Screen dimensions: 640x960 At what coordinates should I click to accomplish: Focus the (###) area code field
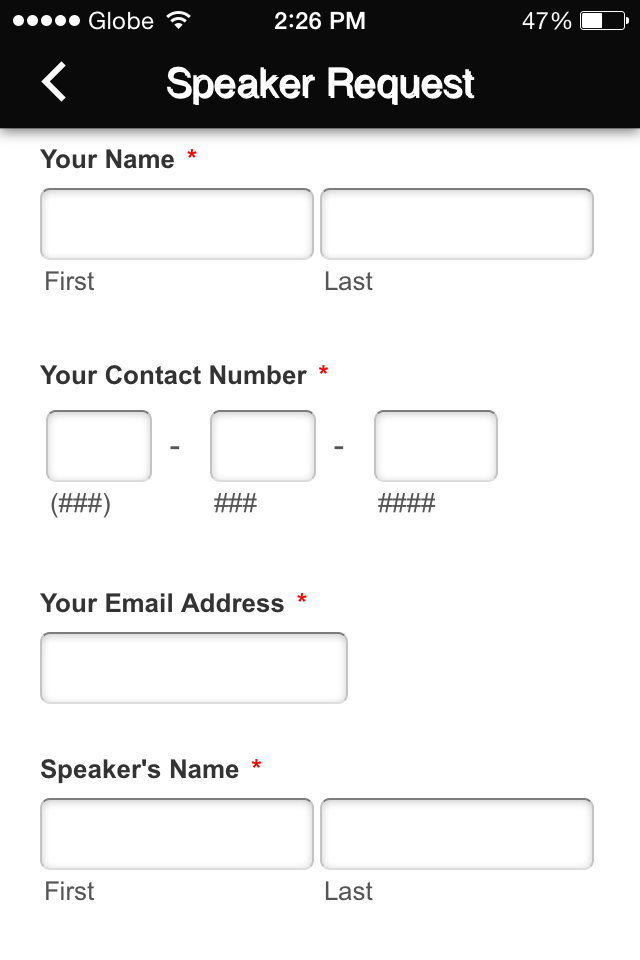[99, 446]
